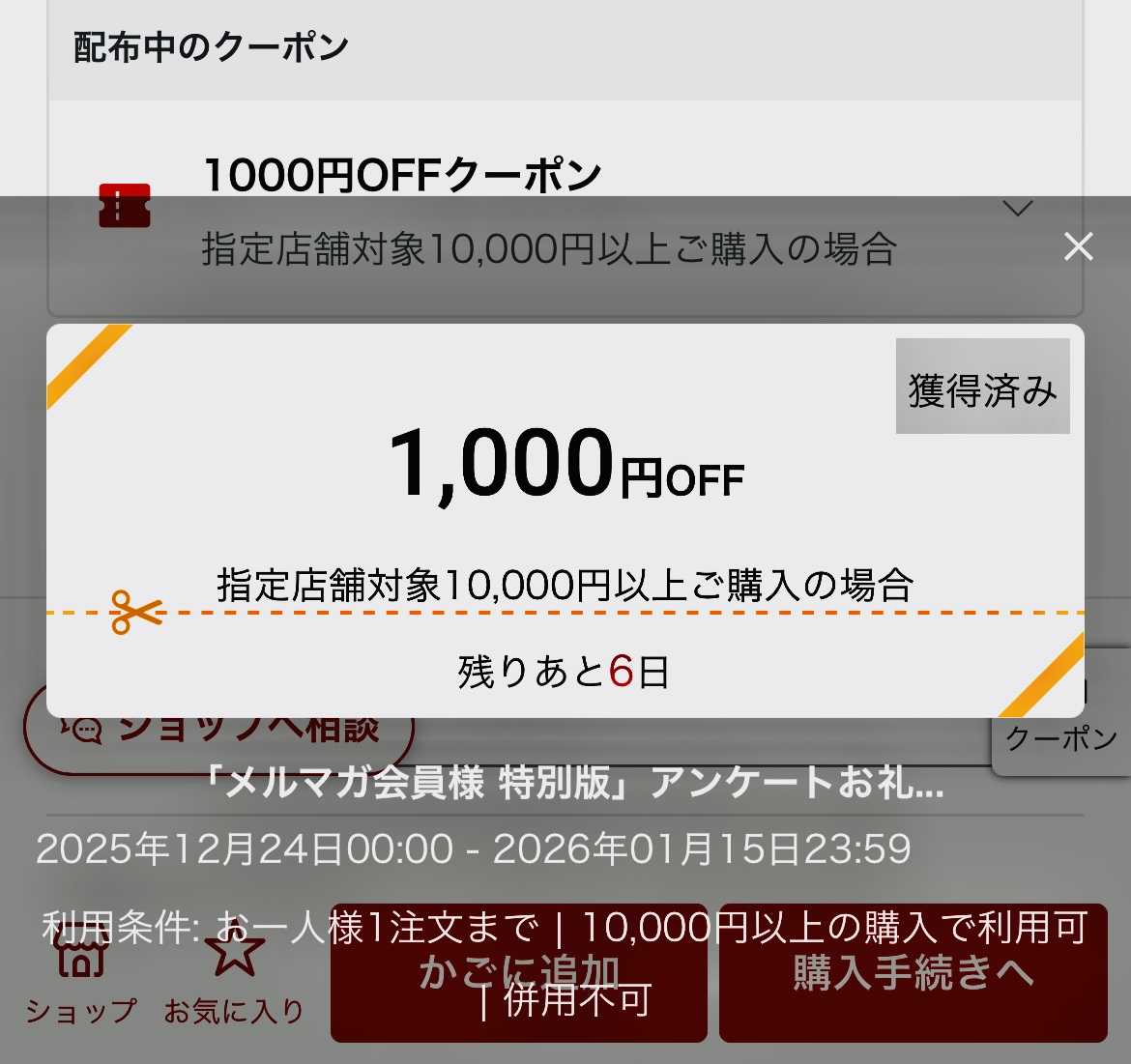
Task: Proceed with 購入手続きへ button
Action: (913, 974)
